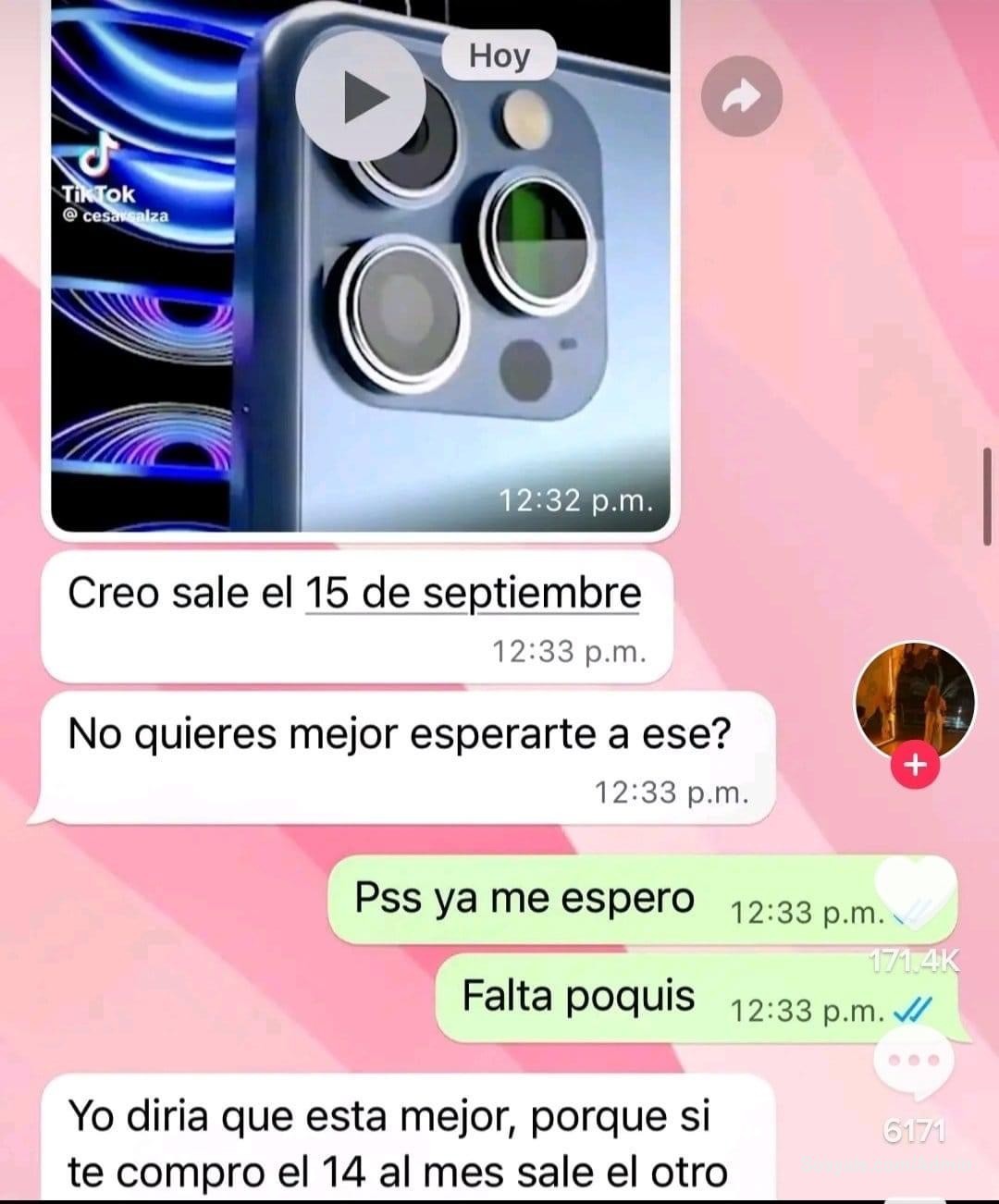
Task: Follow the creator via the red plus badge
Action: coord(915,766)
